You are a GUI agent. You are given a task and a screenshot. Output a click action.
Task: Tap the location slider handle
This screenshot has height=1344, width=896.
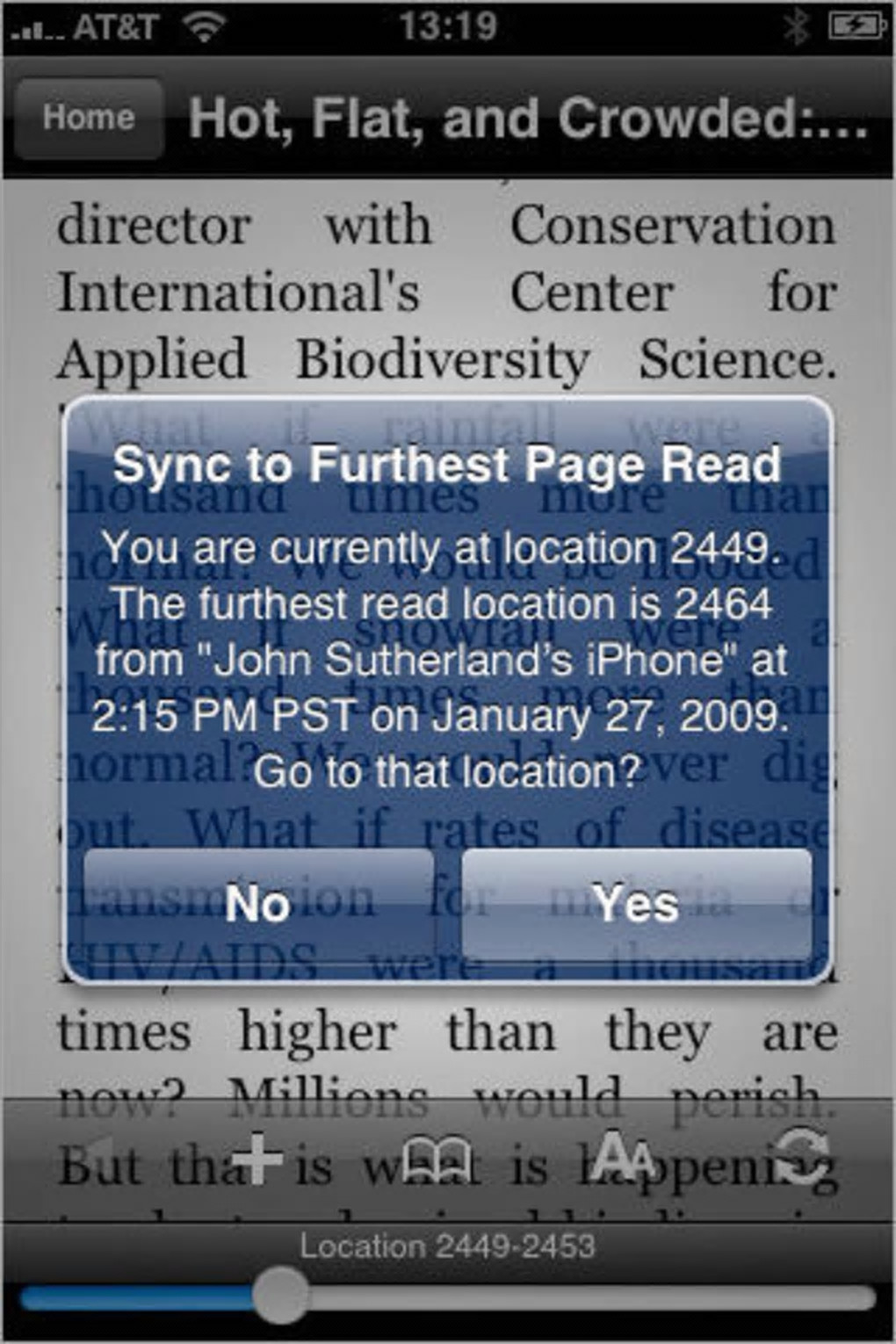click(x=280, y=1295)
